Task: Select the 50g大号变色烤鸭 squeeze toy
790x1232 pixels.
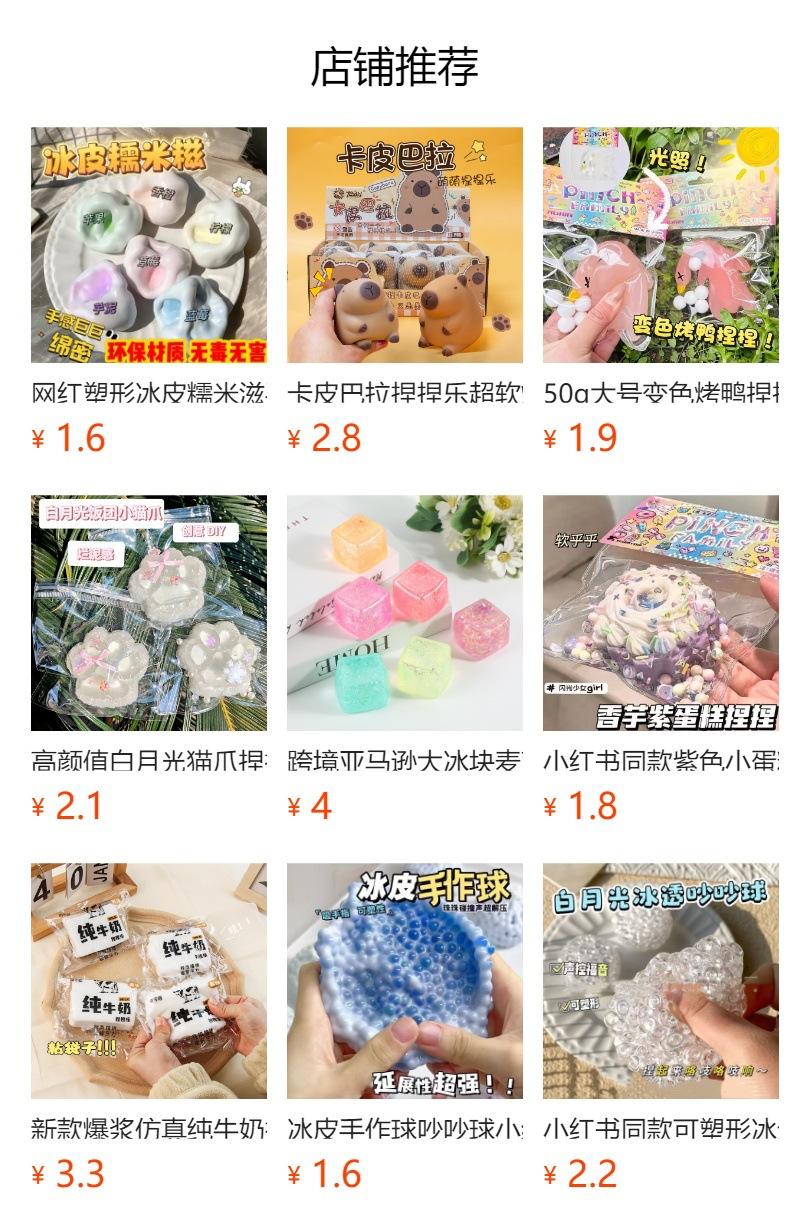Action: point(661,245)
